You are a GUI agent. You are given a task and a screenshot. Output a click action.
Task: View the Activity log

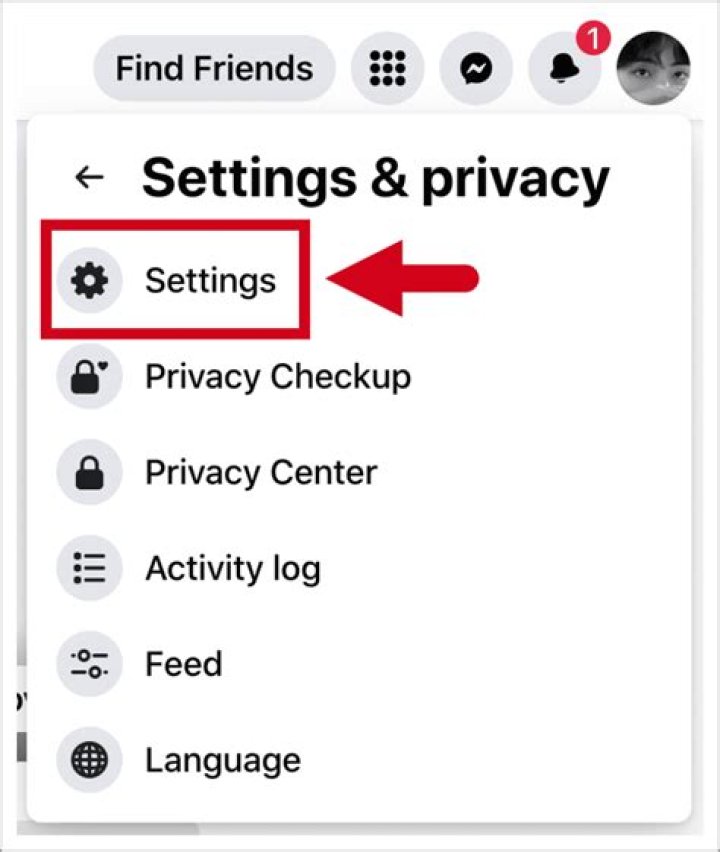[x=232, y=569]
